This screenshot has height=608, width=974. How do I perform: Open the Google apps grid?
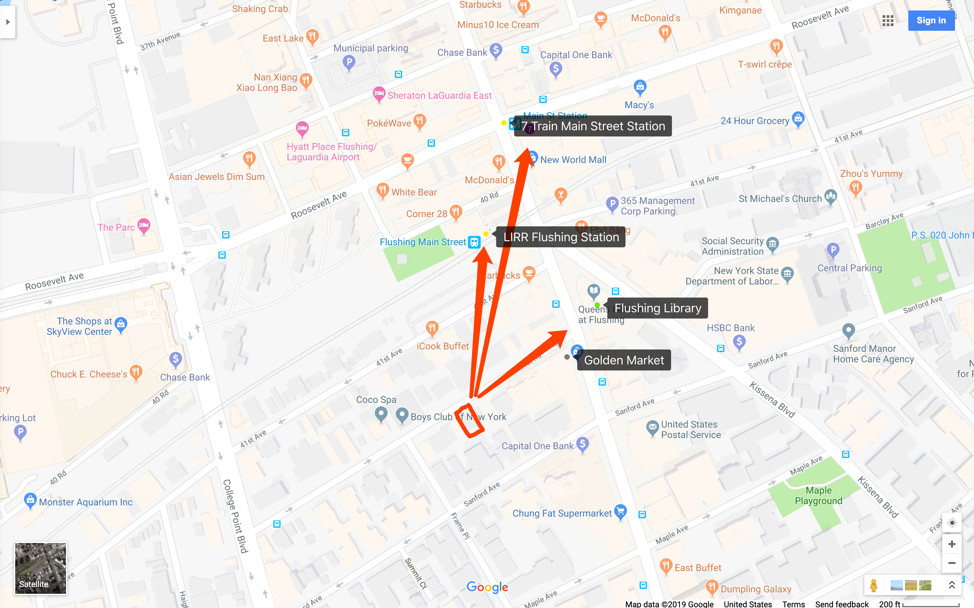[x=888, y=20]
